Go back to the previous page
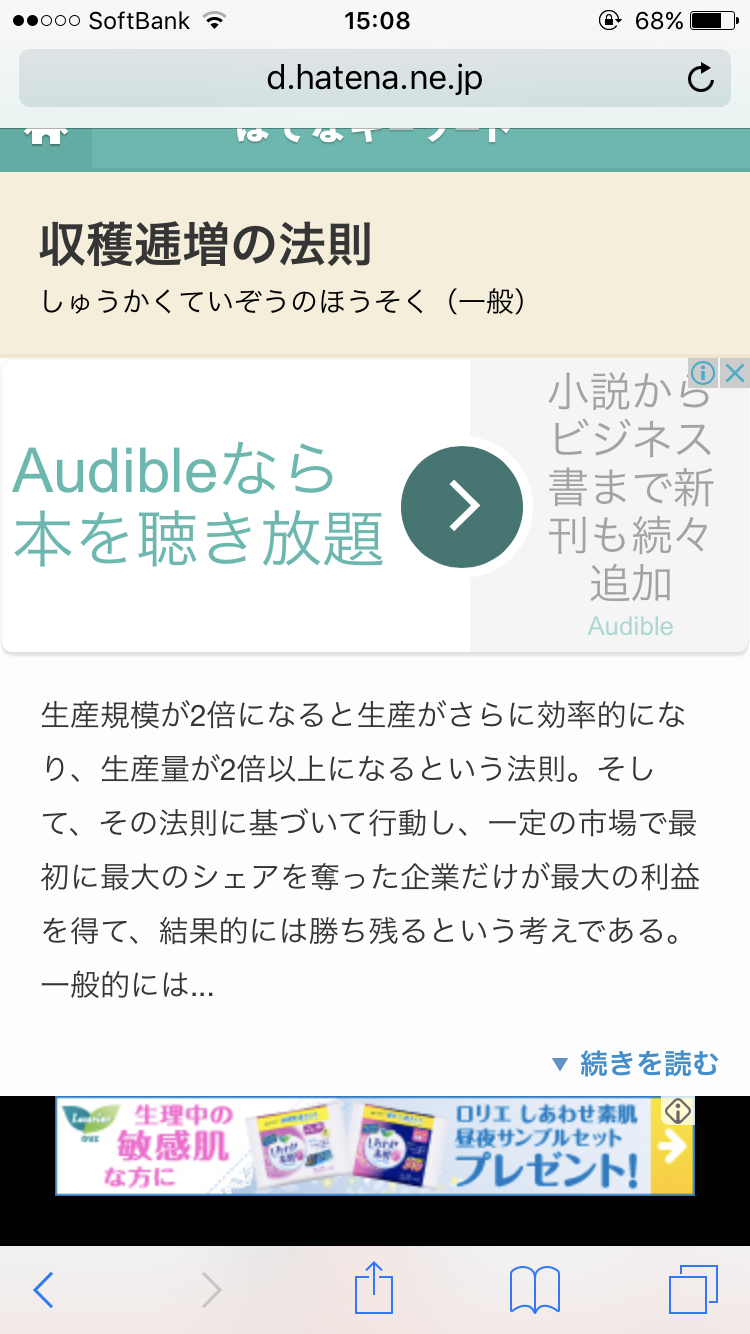The width and height of the screenshot is (750, 1334). coord(43,1290)
